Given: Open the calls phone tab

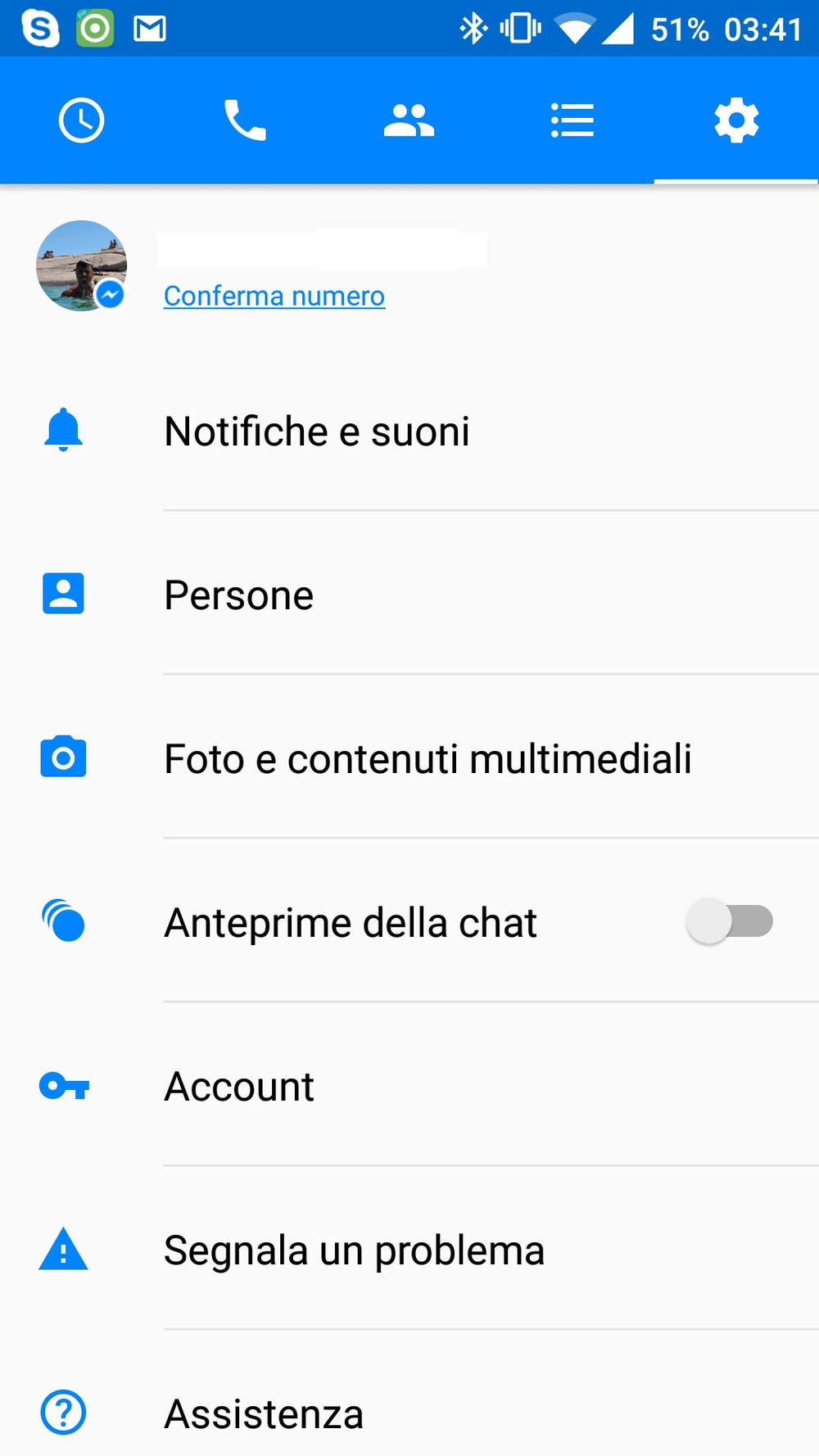Looking at the screenshot, I should coord(245,120).
